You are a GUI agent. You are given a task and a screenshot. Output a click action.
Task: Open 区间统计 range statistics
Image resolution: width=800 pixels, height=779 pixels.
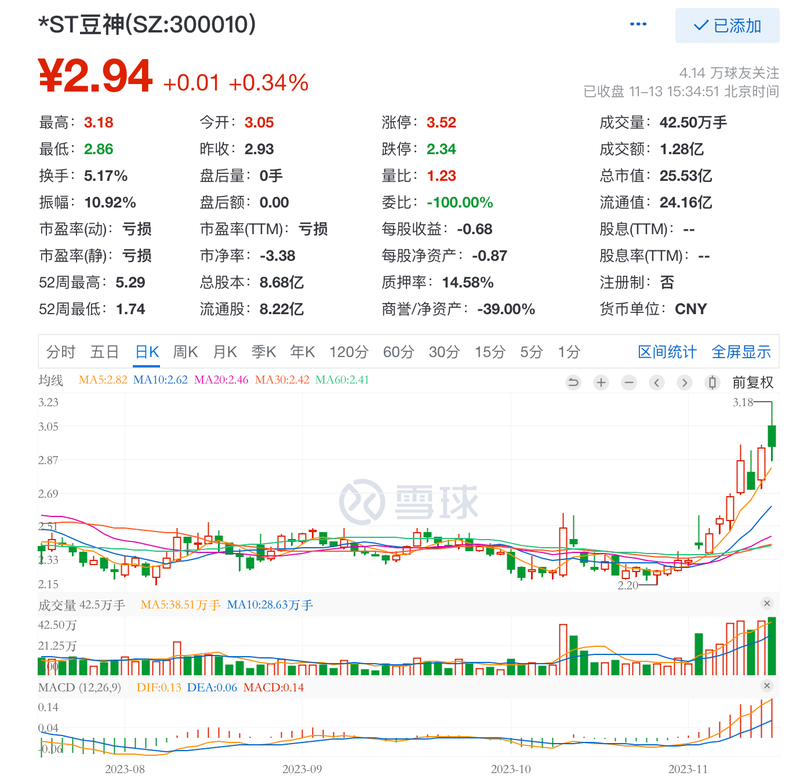point(667,352)
